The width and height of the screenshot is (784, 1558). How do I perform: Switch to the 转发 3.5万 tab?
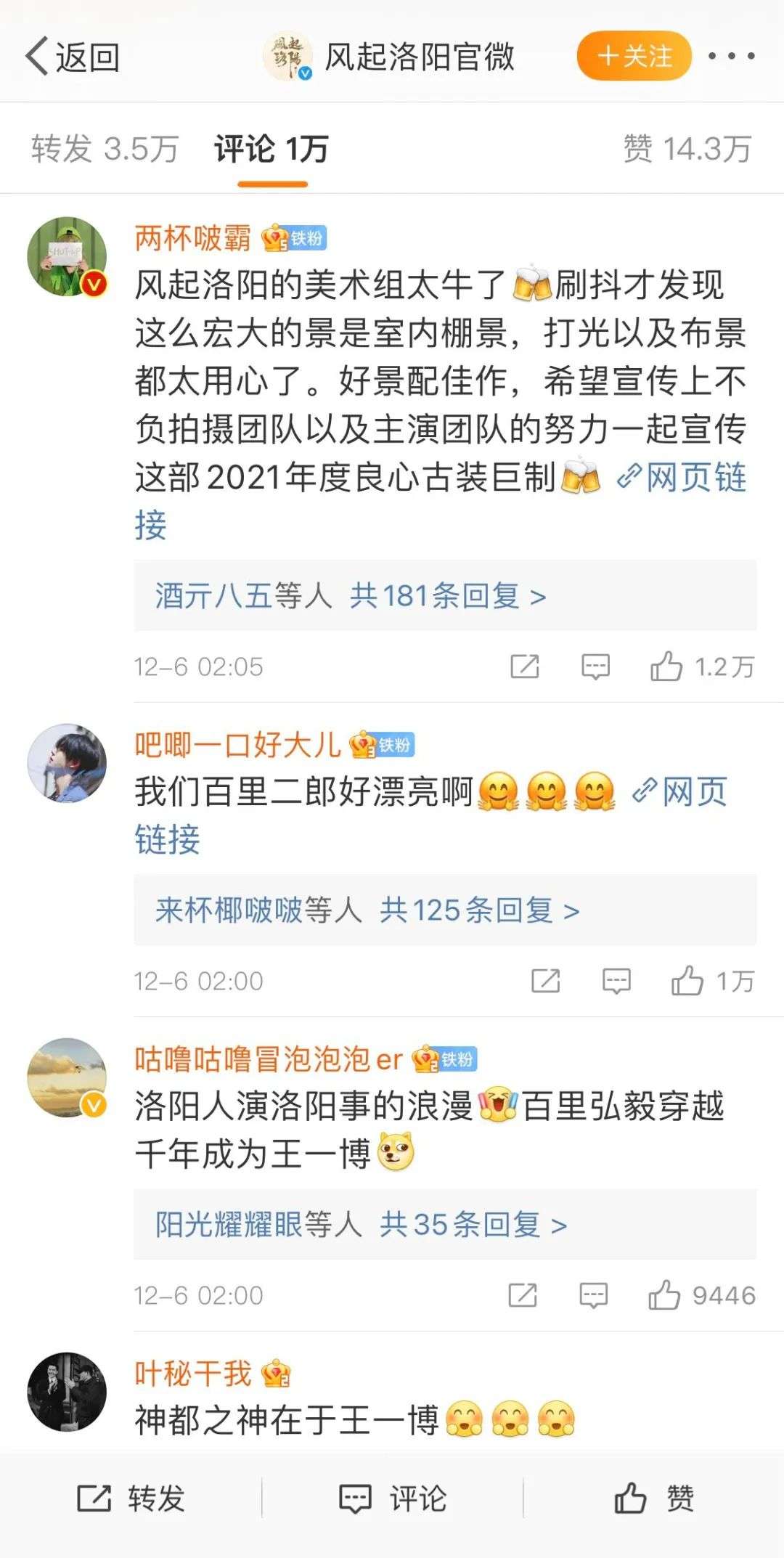point(105,149)
